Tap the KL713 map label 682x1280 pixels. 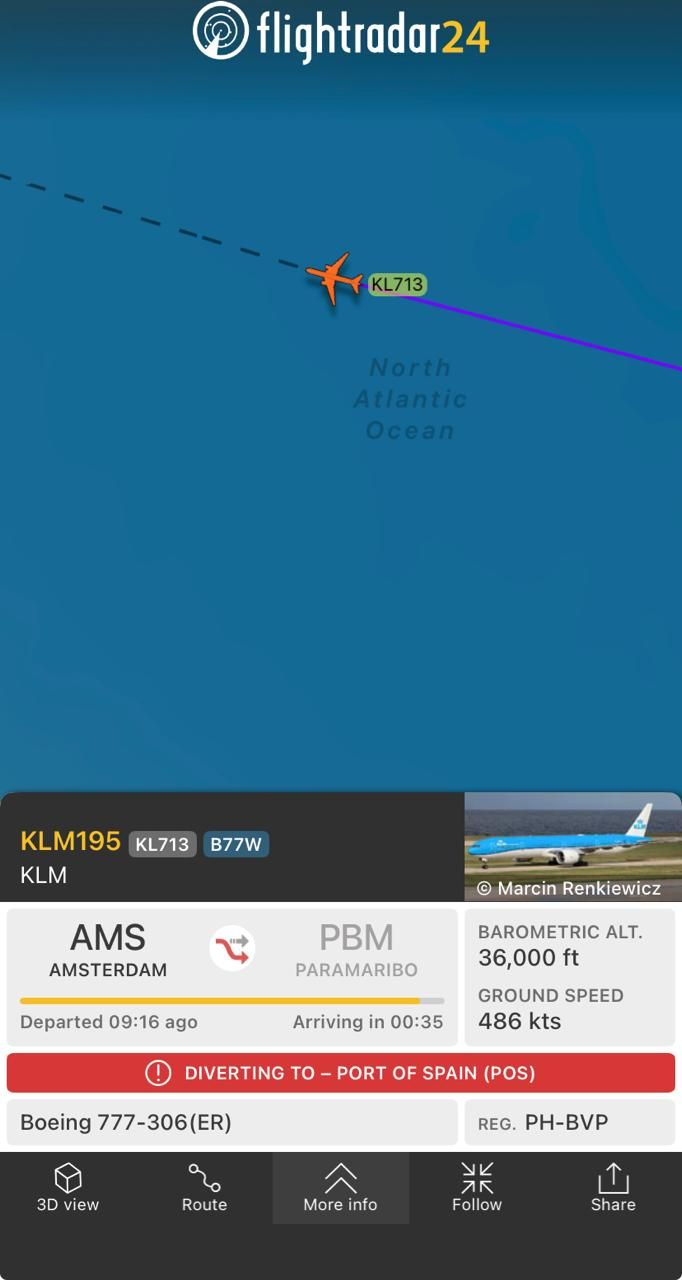(398, 285)
